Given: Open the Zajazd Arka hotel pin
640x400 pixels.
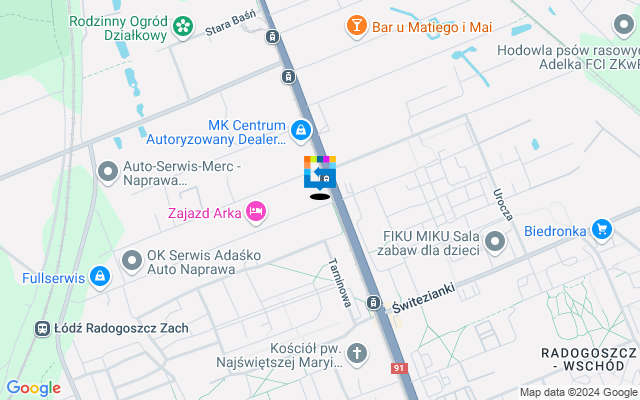Looking at the screenshot, I should click(x=255, y=210).
